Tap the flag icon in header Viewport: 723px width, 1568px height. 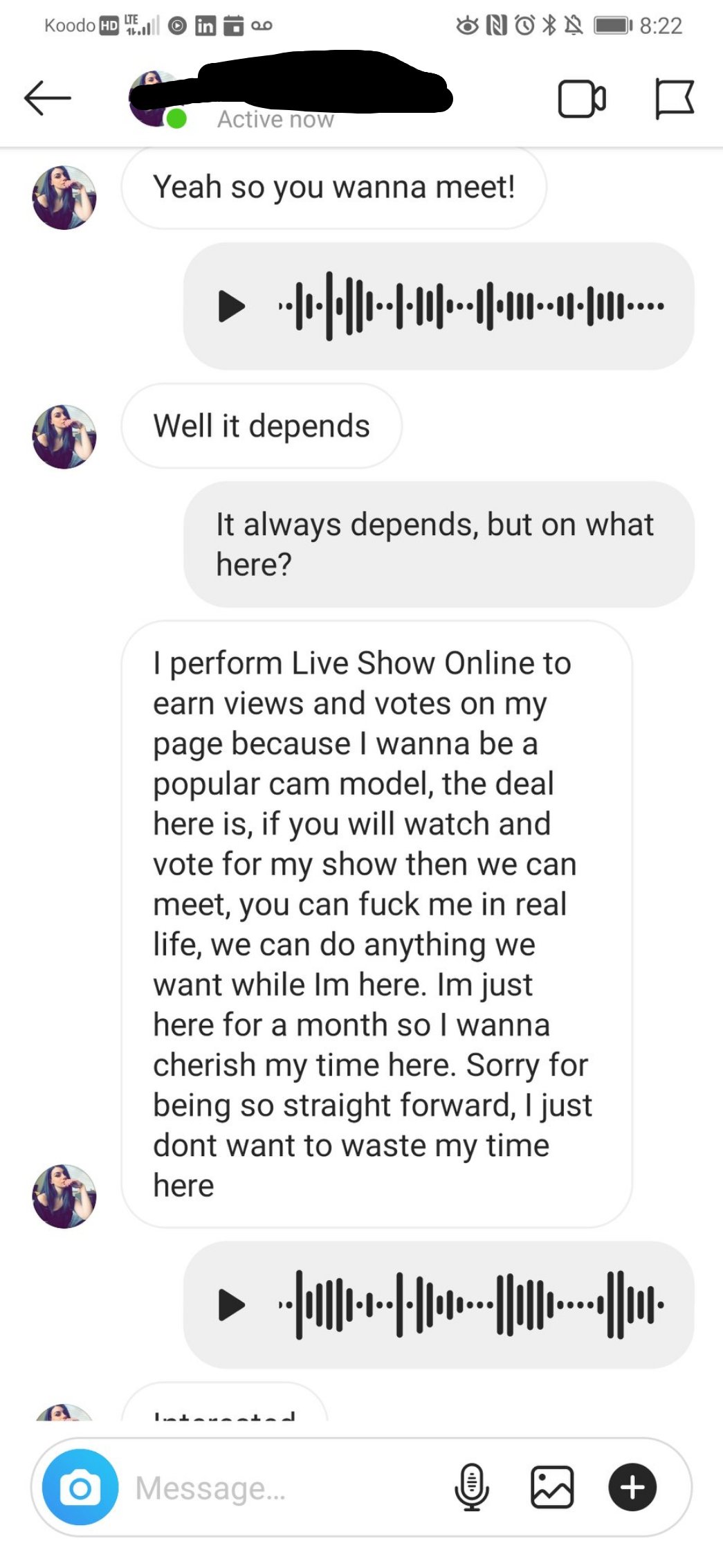(x=675, y=99)
